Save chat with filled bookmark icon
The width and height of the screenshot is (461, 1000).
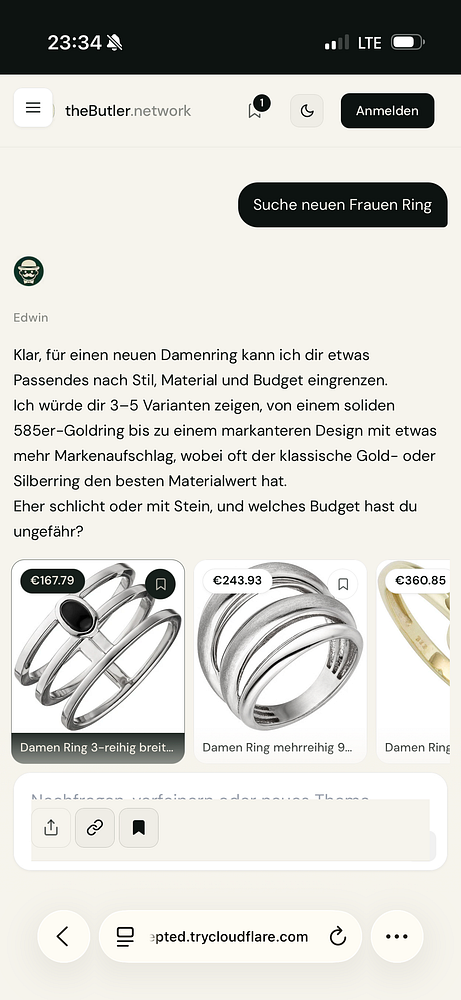coord(138,828)
